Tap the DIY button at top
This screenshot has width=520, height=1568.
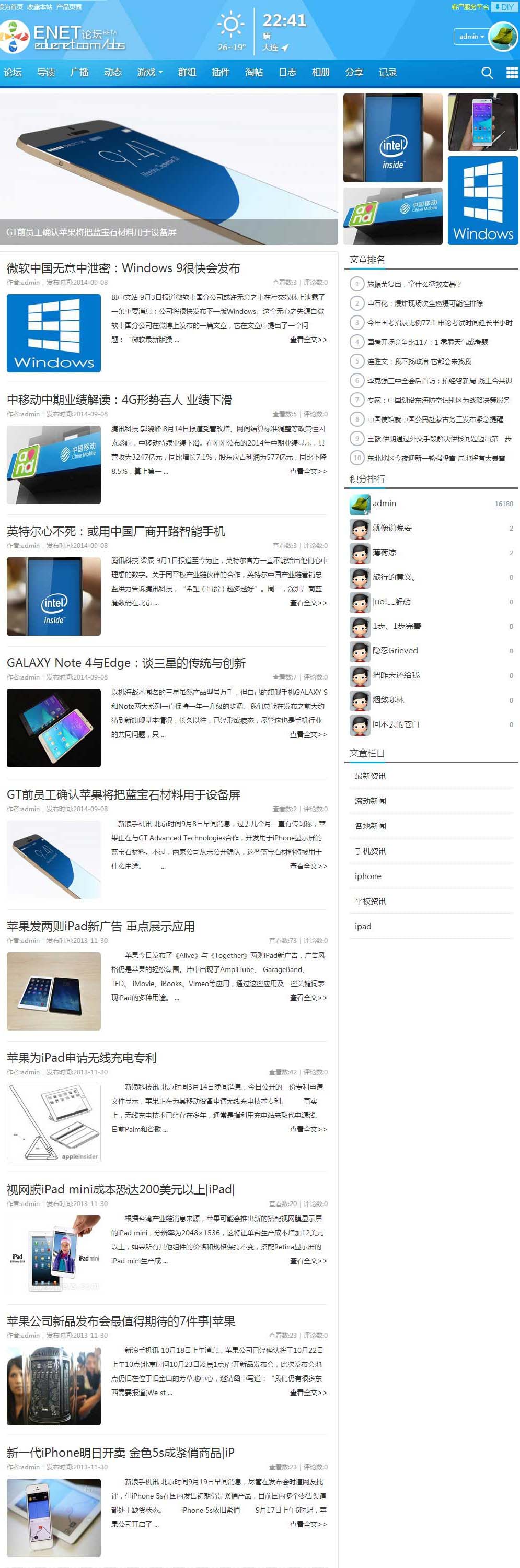pyautogui.click(x=504, y=7)
